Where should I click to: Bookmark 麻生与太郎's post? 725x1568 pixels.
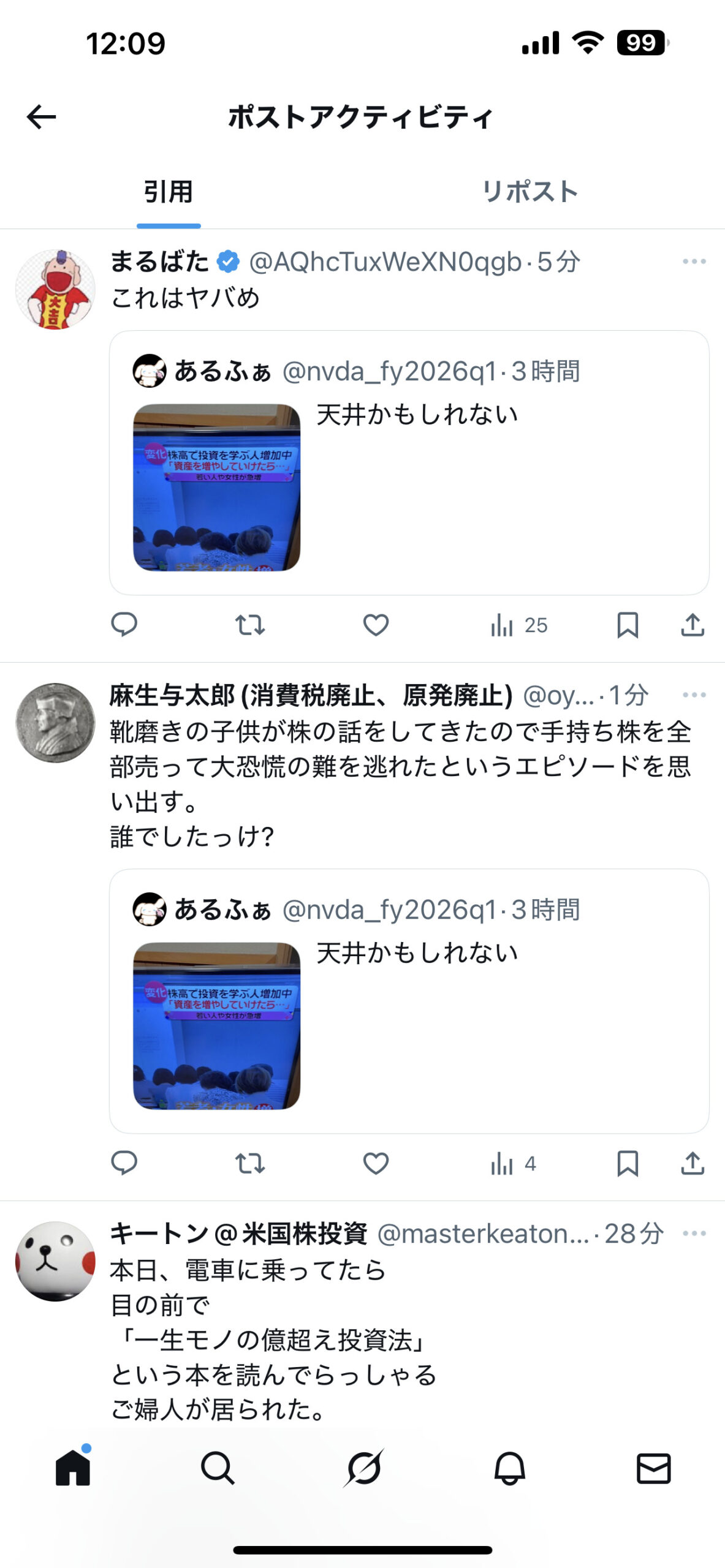tap(628, 1163)
